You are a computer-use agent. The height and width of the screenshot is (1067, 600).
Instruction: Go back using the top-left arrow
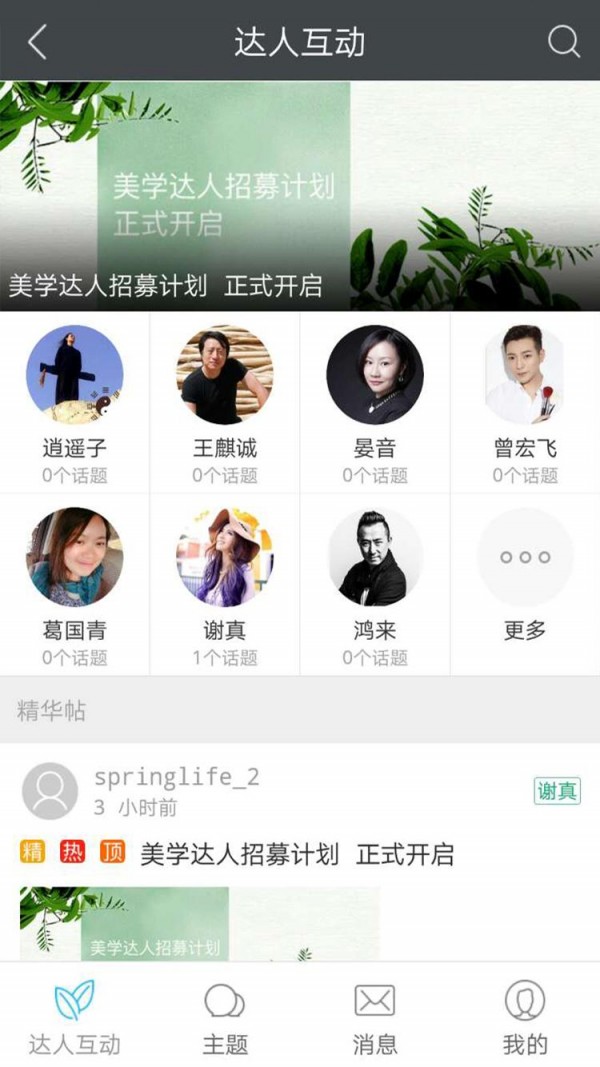(37, 42)
